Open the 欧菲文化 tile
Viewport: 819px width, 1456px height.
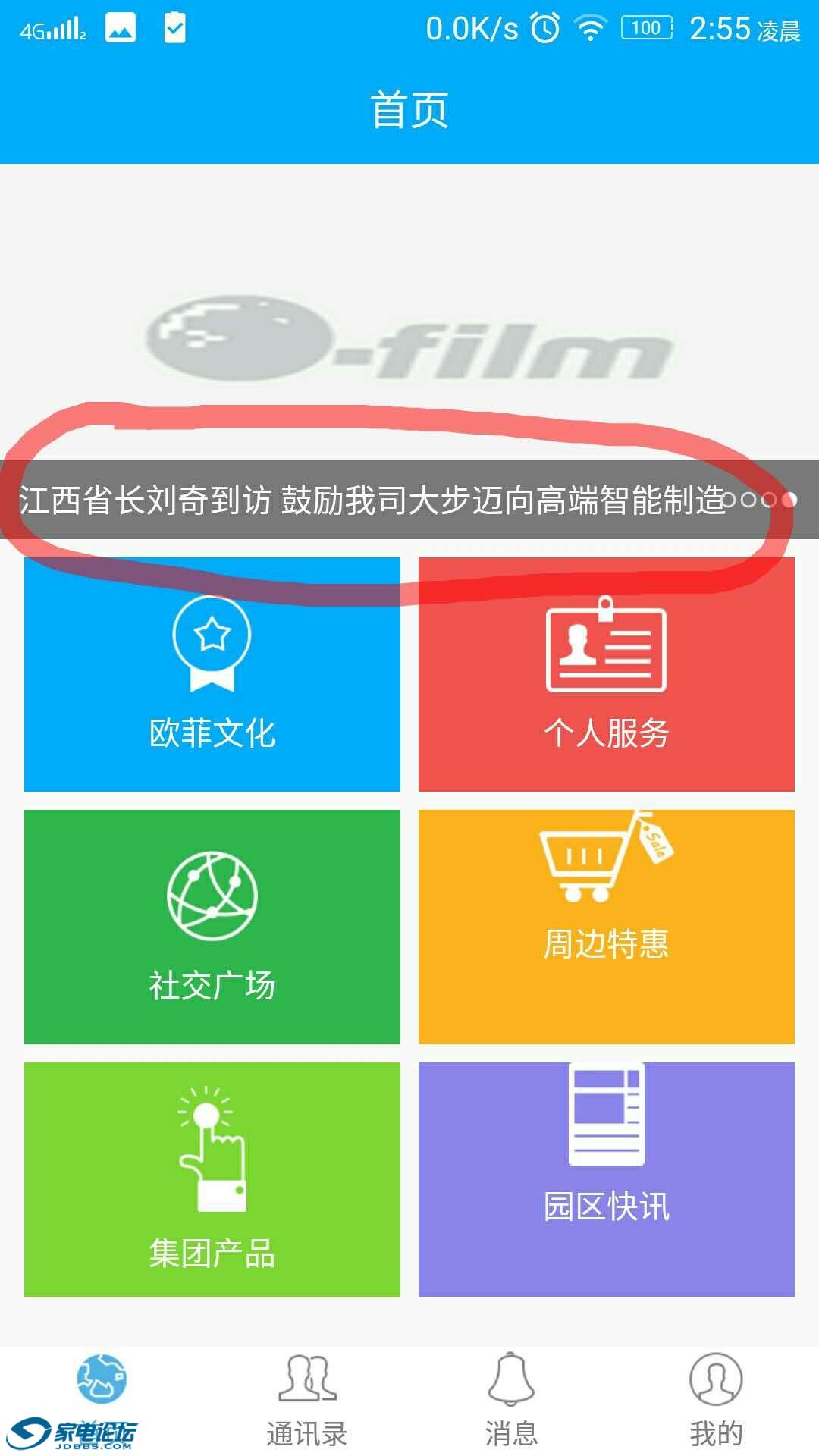pyautogui.click(x=212, y=674)
